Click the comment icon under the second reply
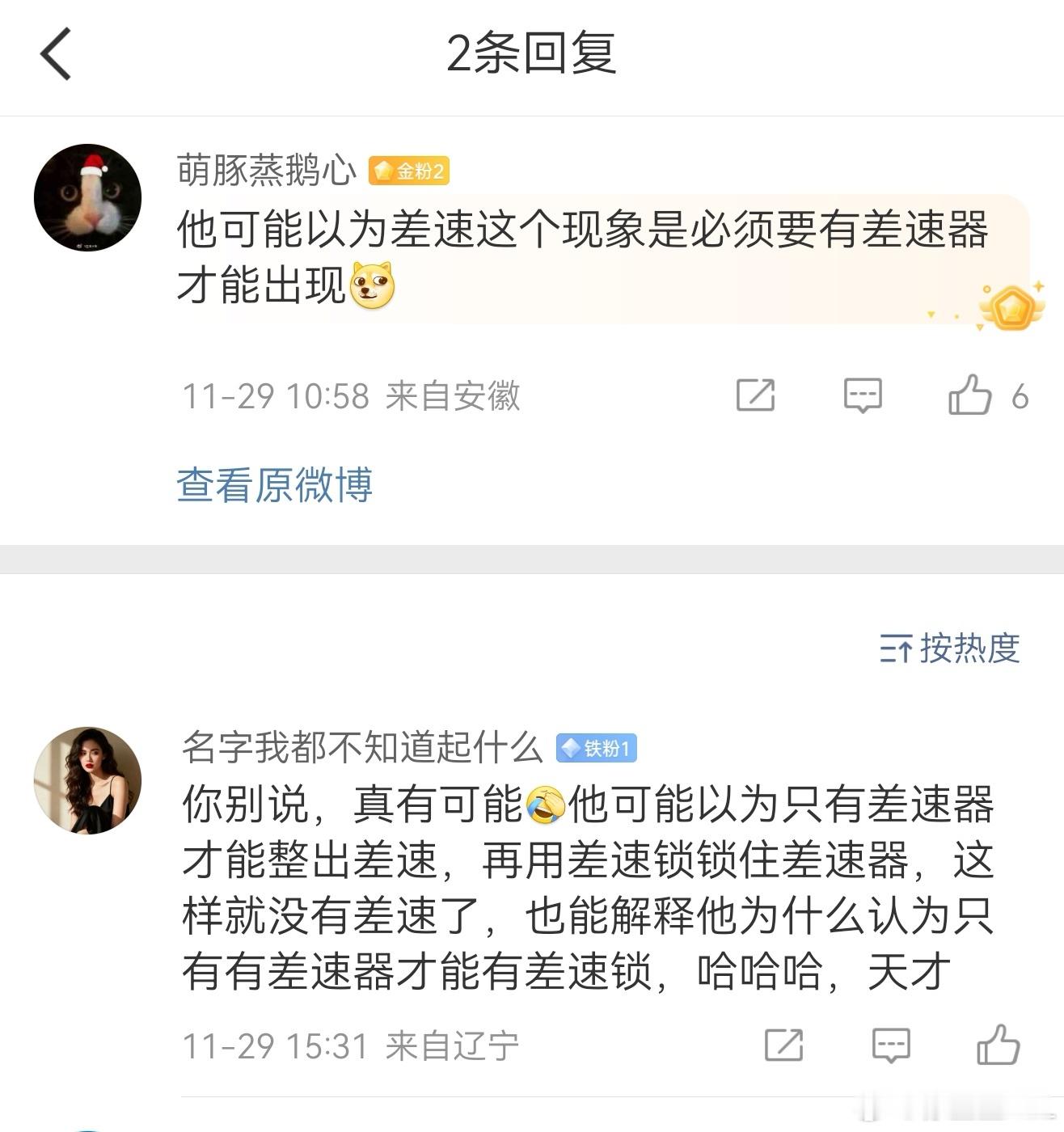Image resolution: width=1064 pixels, height=1132 pixels. (889, 1045)
